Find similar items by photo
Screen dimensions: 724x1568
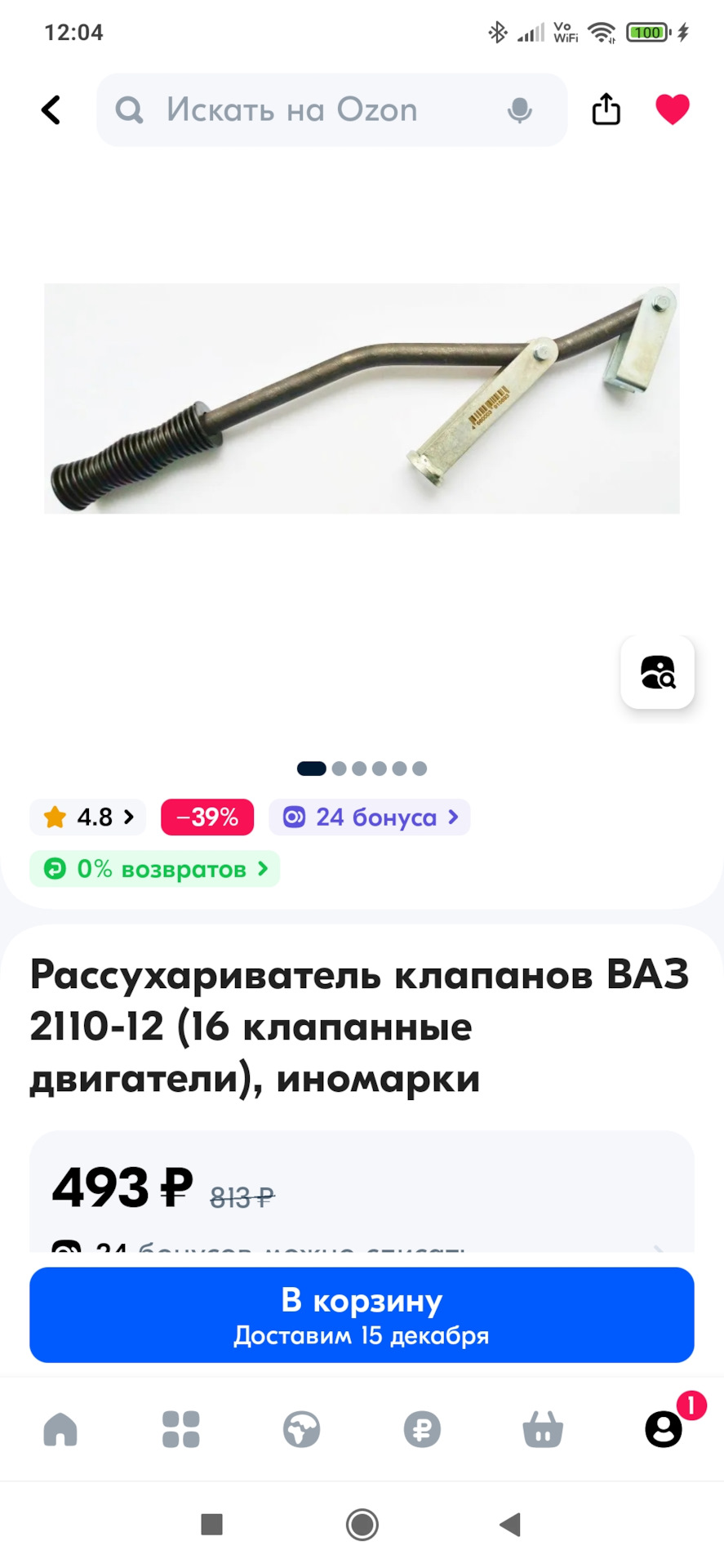pos(657,672)
